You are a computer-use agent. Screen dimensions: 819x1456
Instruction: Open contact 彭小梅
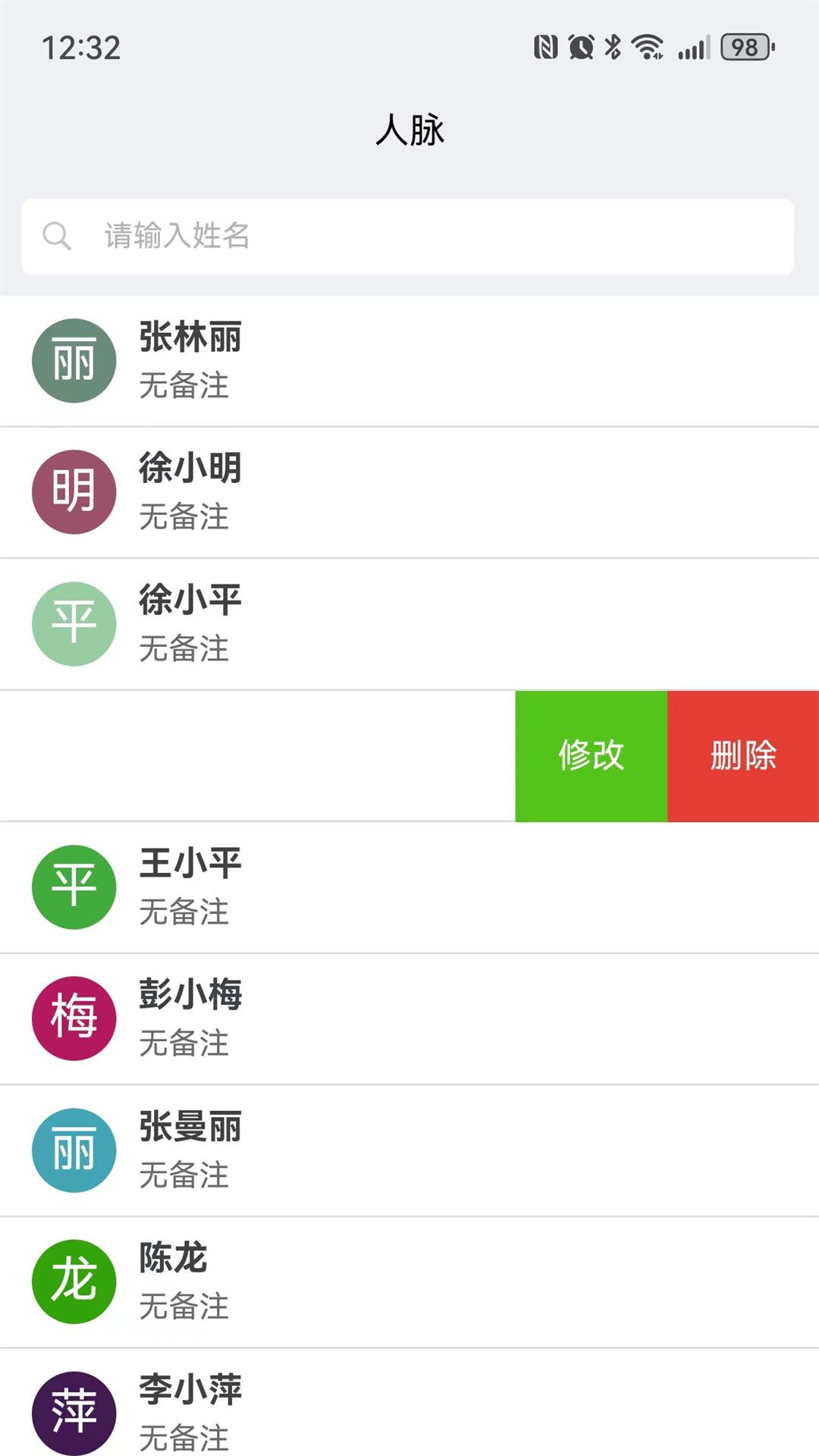tap(409, 1018)
